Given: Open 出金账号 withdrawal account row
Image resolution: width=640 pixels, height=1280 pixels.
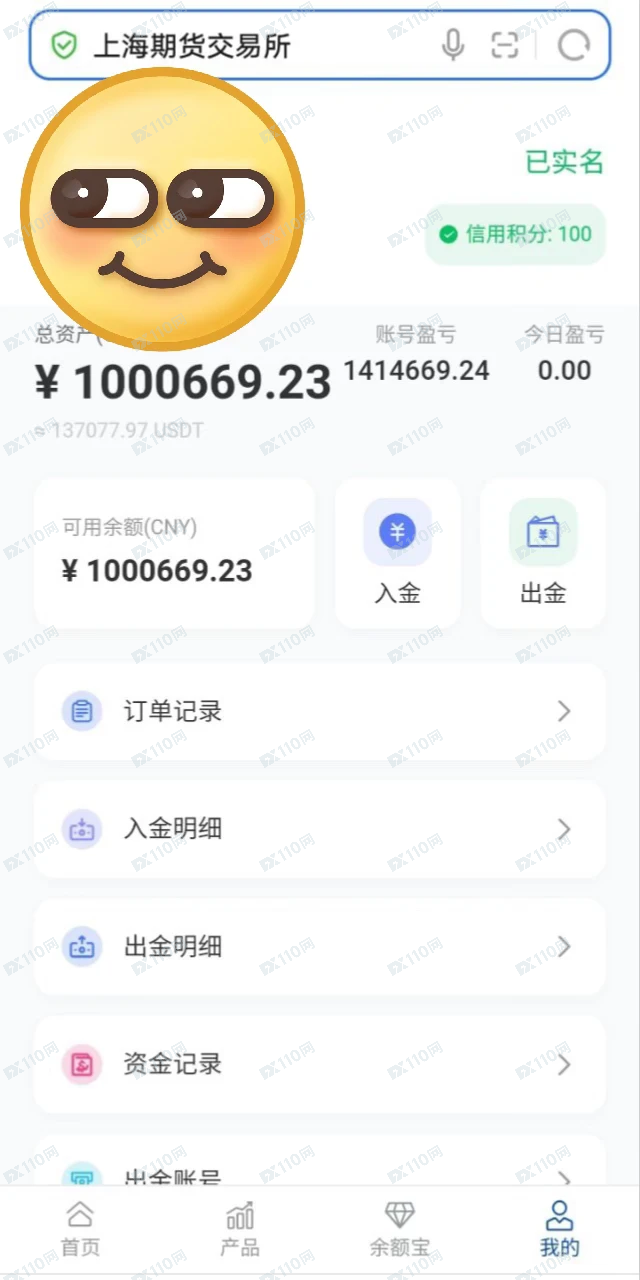Looking at the screenshot, I should (320, 1172).
